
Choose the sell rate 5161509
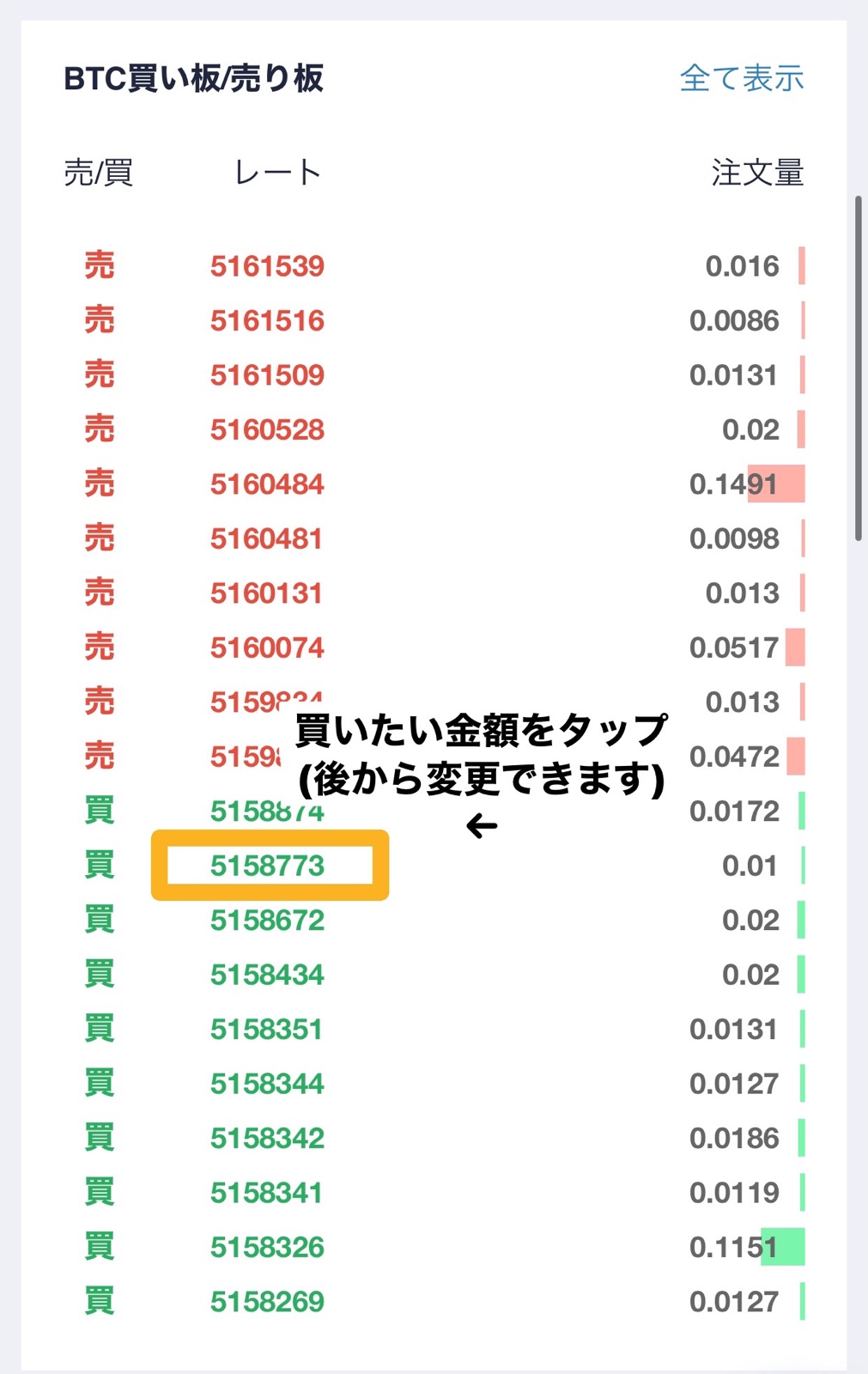point(267,375)
